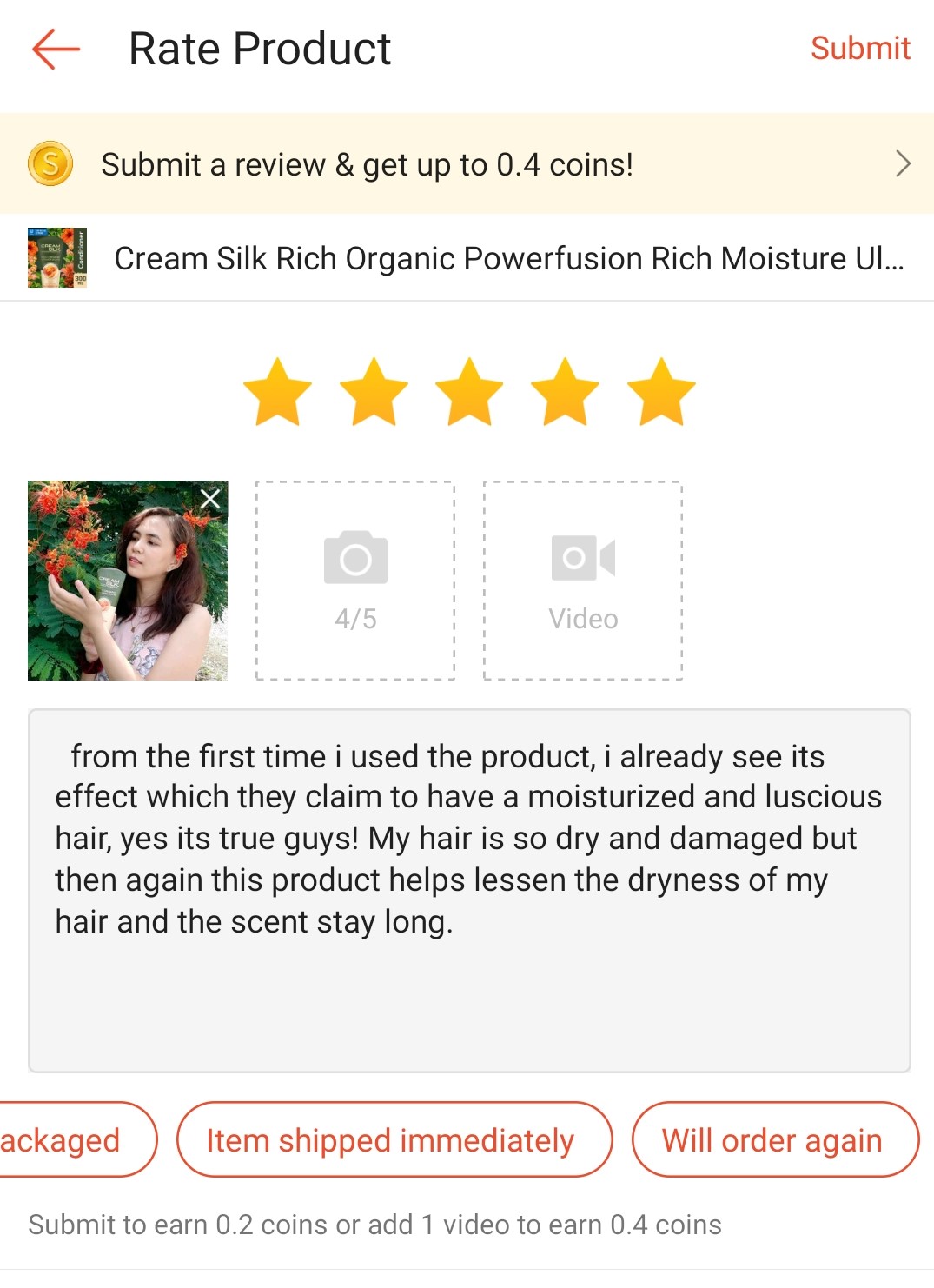The height and width of the screenshot is (1288, 934).
Task: Add another photo to the review
Action: point(355,580)
